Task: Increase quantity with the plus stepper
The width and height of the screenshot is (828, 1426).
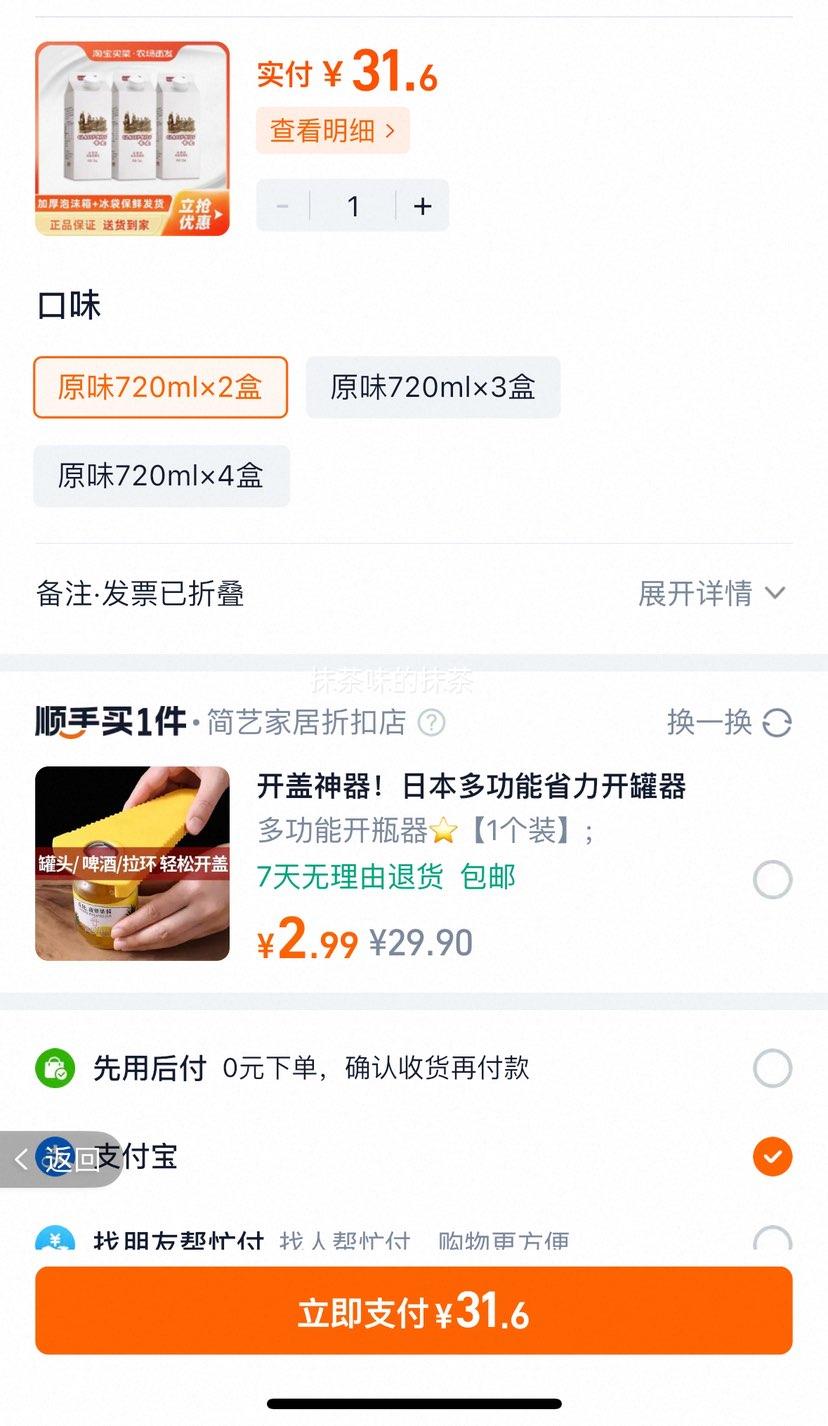Action: (422, 206)
